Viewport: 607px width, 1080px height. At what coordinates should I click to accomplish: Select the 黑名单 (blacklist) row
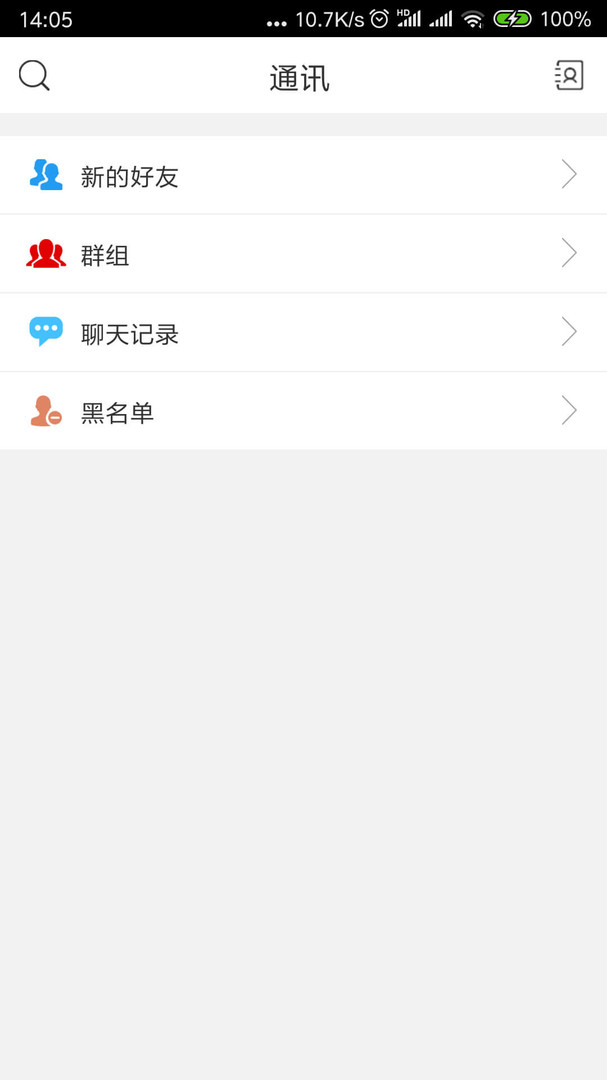(303, 412)
